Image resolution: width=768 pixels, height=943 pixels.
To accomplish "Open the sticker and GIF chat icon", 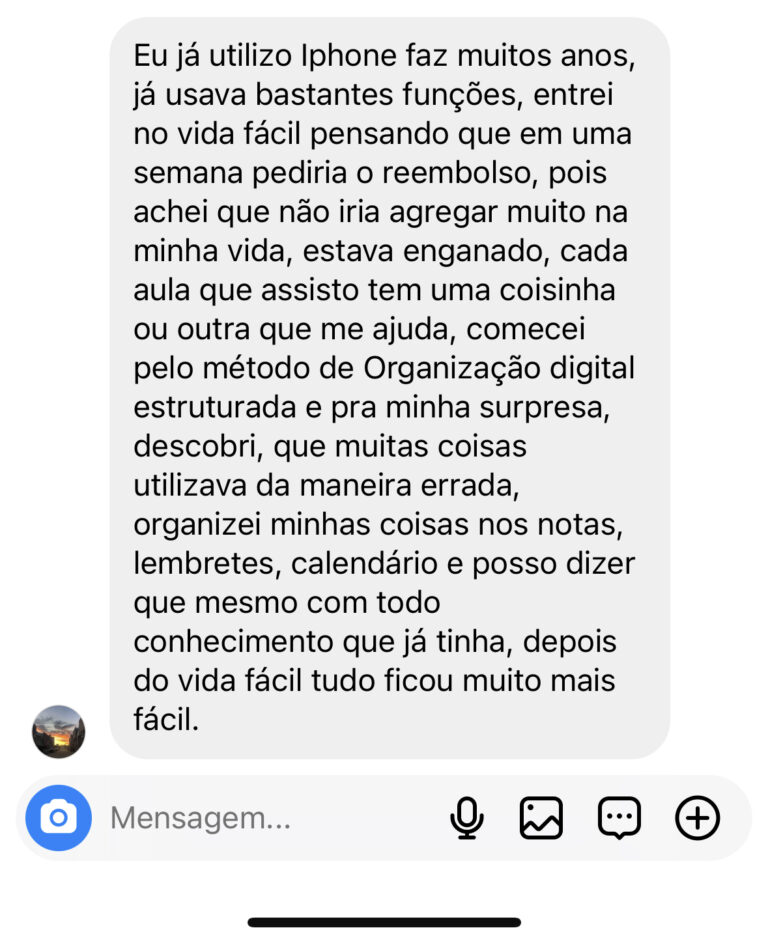I will click(x=619, y=819).
